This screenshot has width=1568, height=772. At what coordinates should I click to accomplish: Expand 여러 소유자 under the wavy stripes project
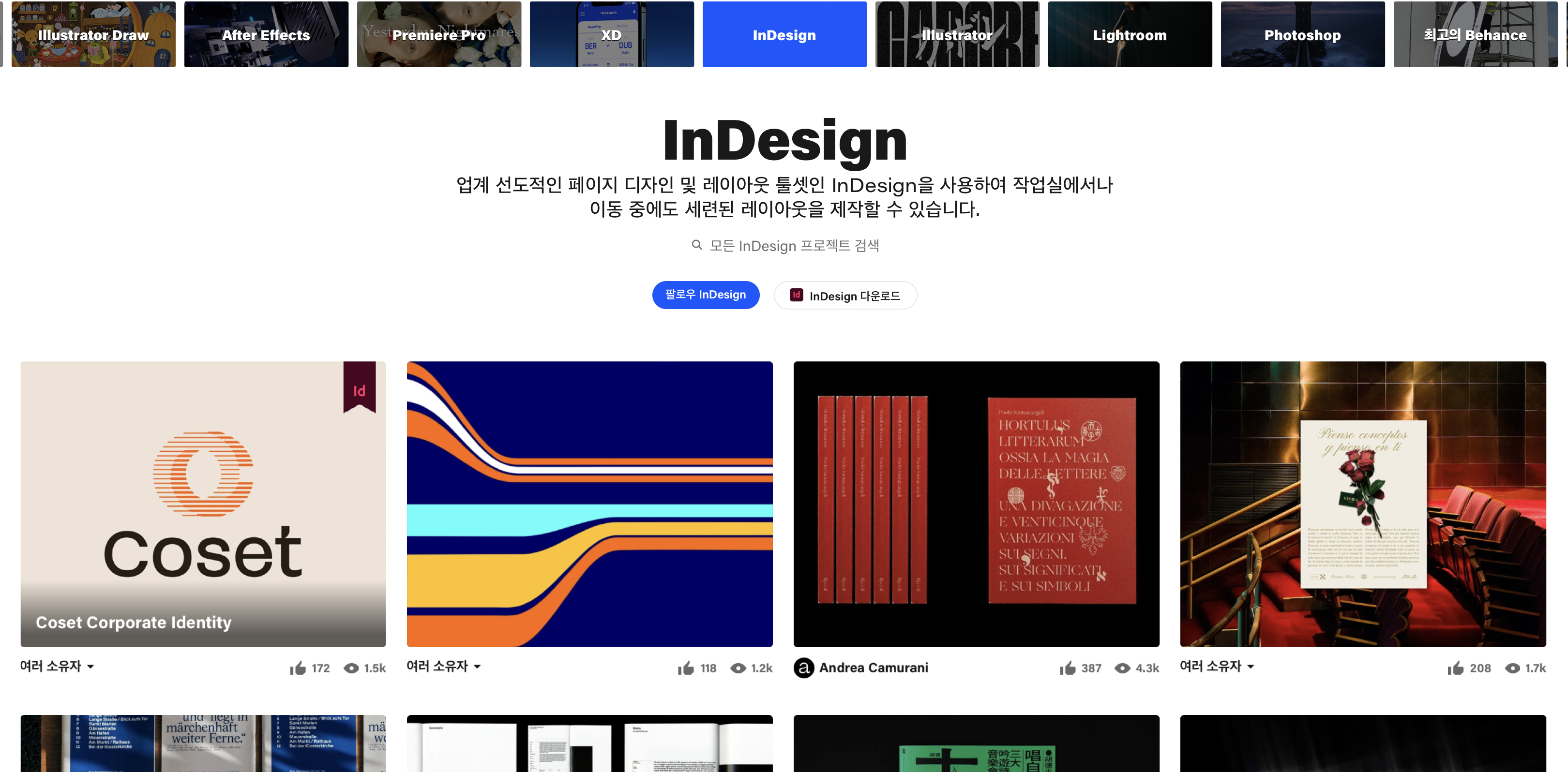tap(443, 666)
